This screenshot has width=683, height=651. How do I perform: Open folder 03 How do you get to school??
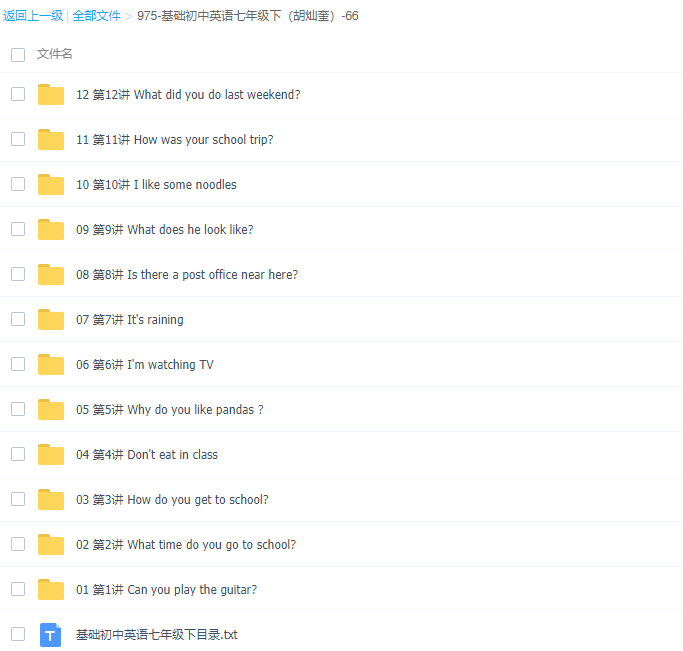point(172,500)
